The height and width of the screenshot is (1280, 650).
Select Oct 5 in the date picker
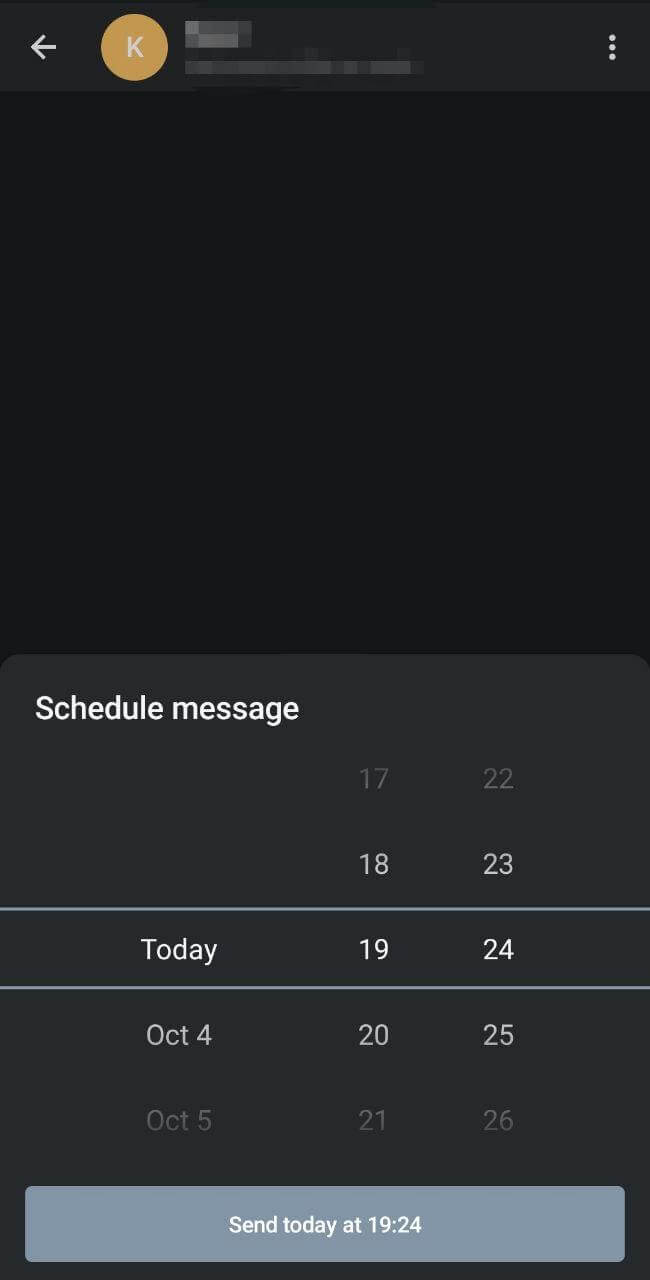pos(179,1120)
